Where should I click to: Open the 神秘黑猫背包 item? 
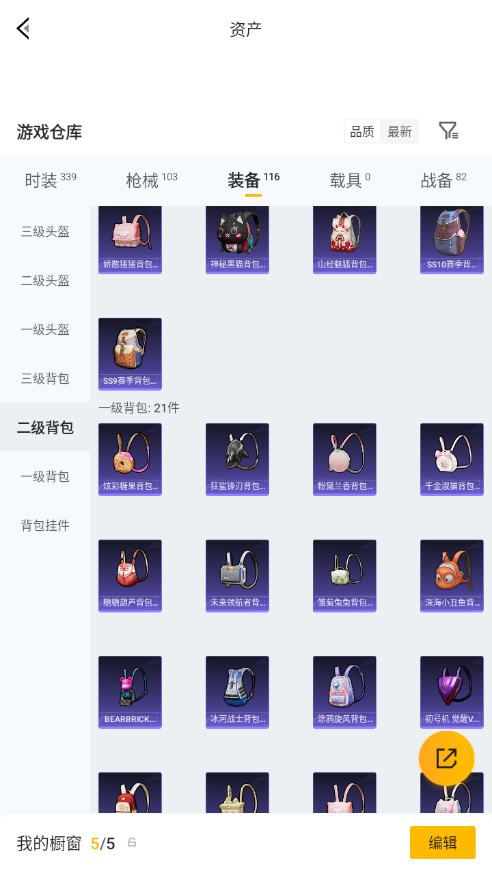coord(237,239)
